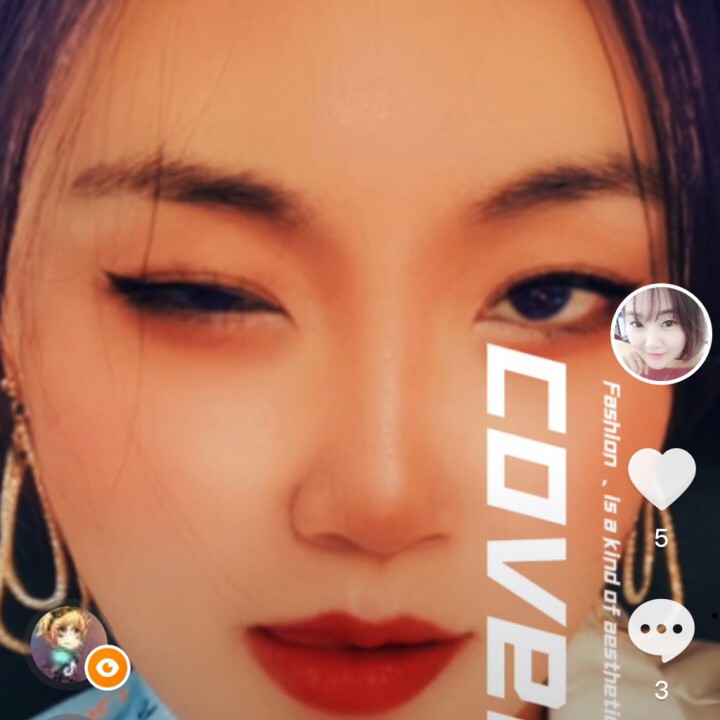The width and height of the screenshot is (720, 720).
Task: Open the comments speech bubble
Action: 662,631
